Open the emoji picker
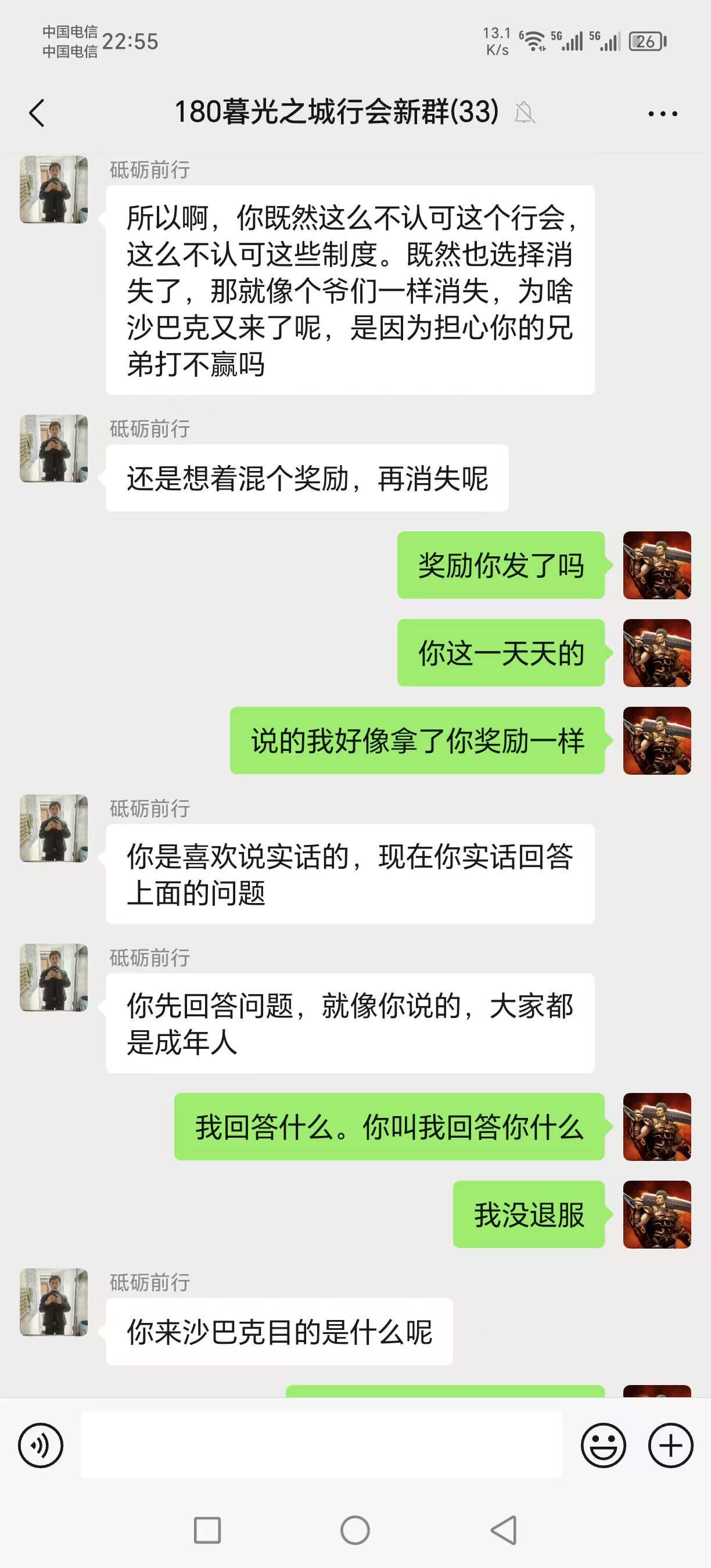The image size is (711, 1568). (x=602, y=1445)
